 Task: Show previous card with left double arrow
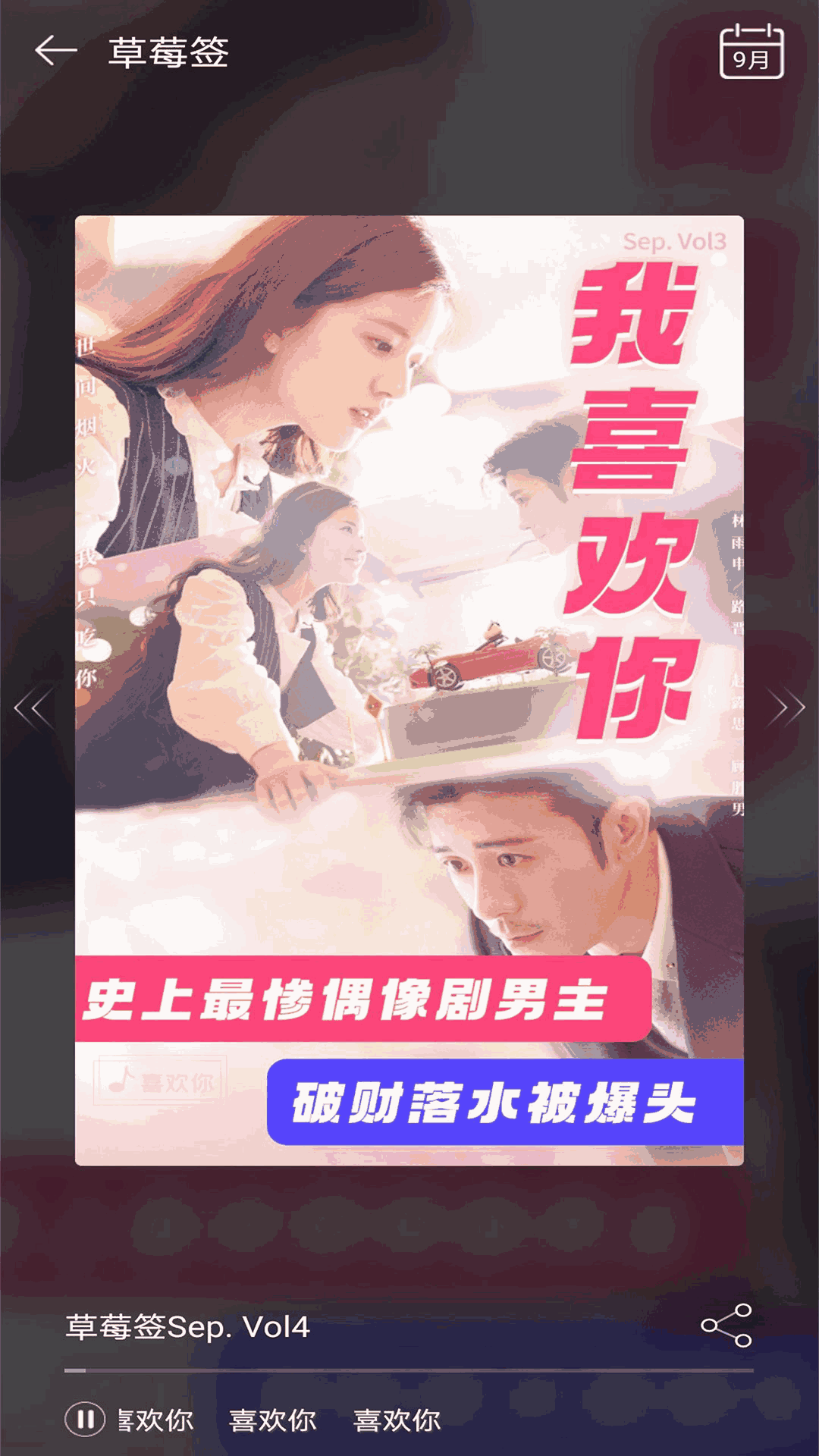pyautogui.click(x=34, y=708)
